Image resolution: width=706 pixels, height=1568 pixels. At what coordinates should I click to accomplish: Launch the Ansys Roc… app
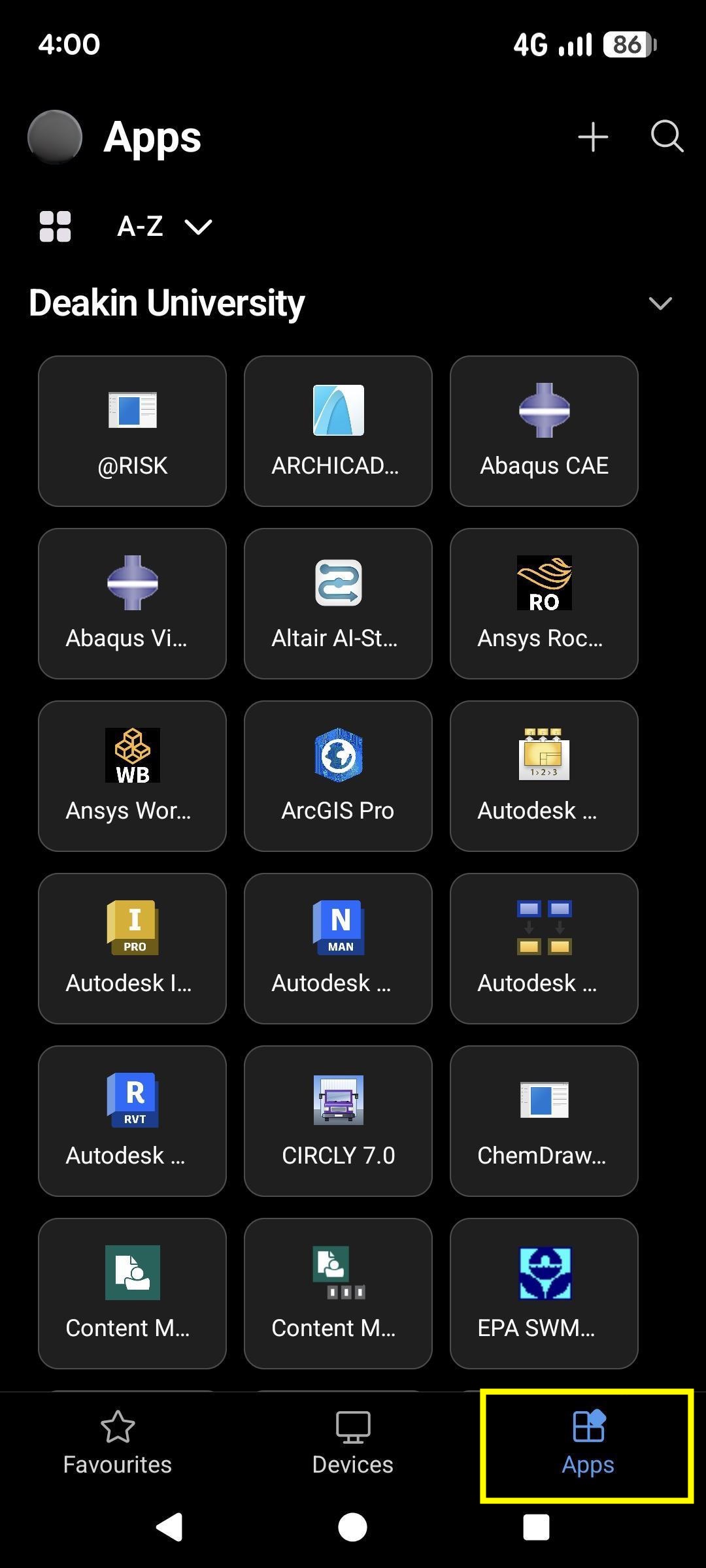click(544, 604)
